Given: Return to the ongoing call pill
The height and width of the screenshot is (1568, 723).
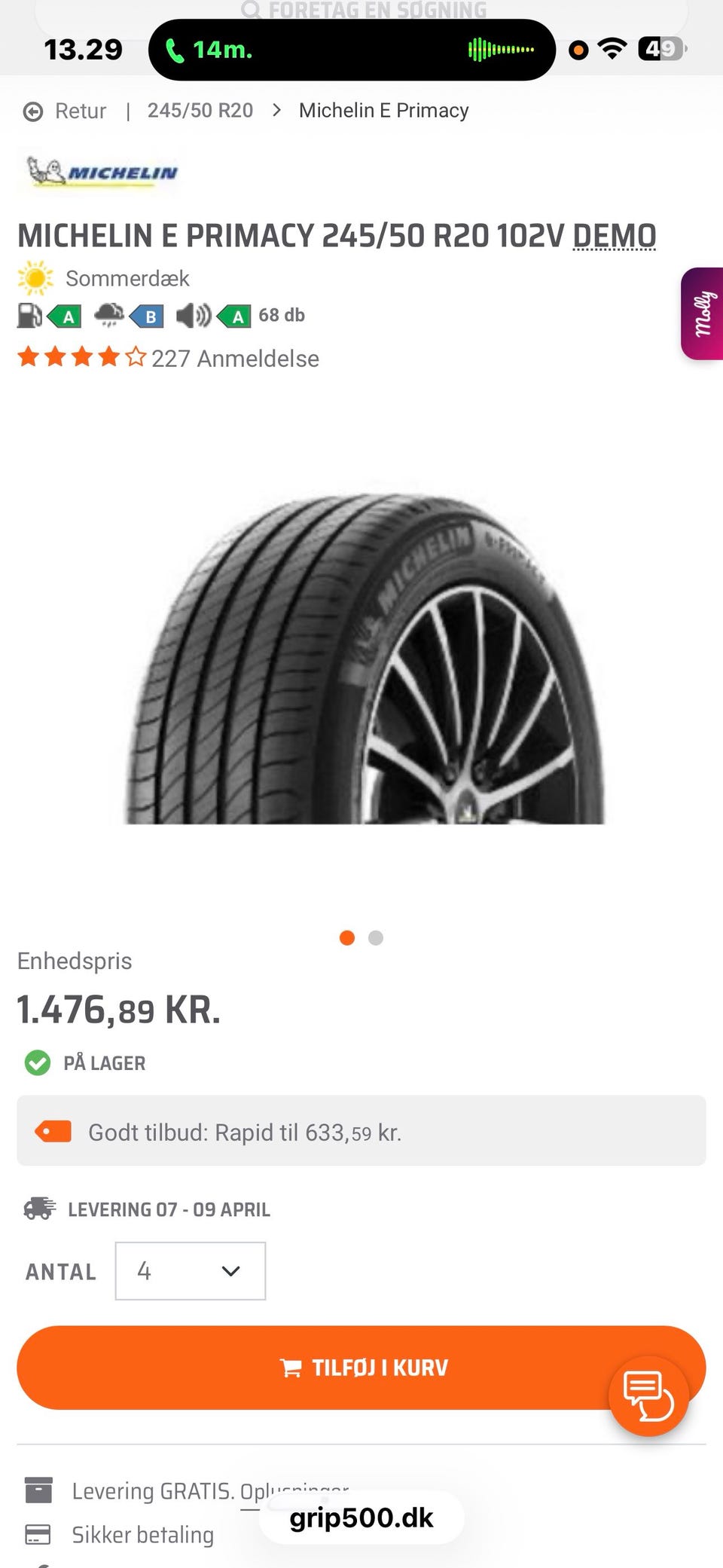Looking at the screenshot, I should point(352,50).
